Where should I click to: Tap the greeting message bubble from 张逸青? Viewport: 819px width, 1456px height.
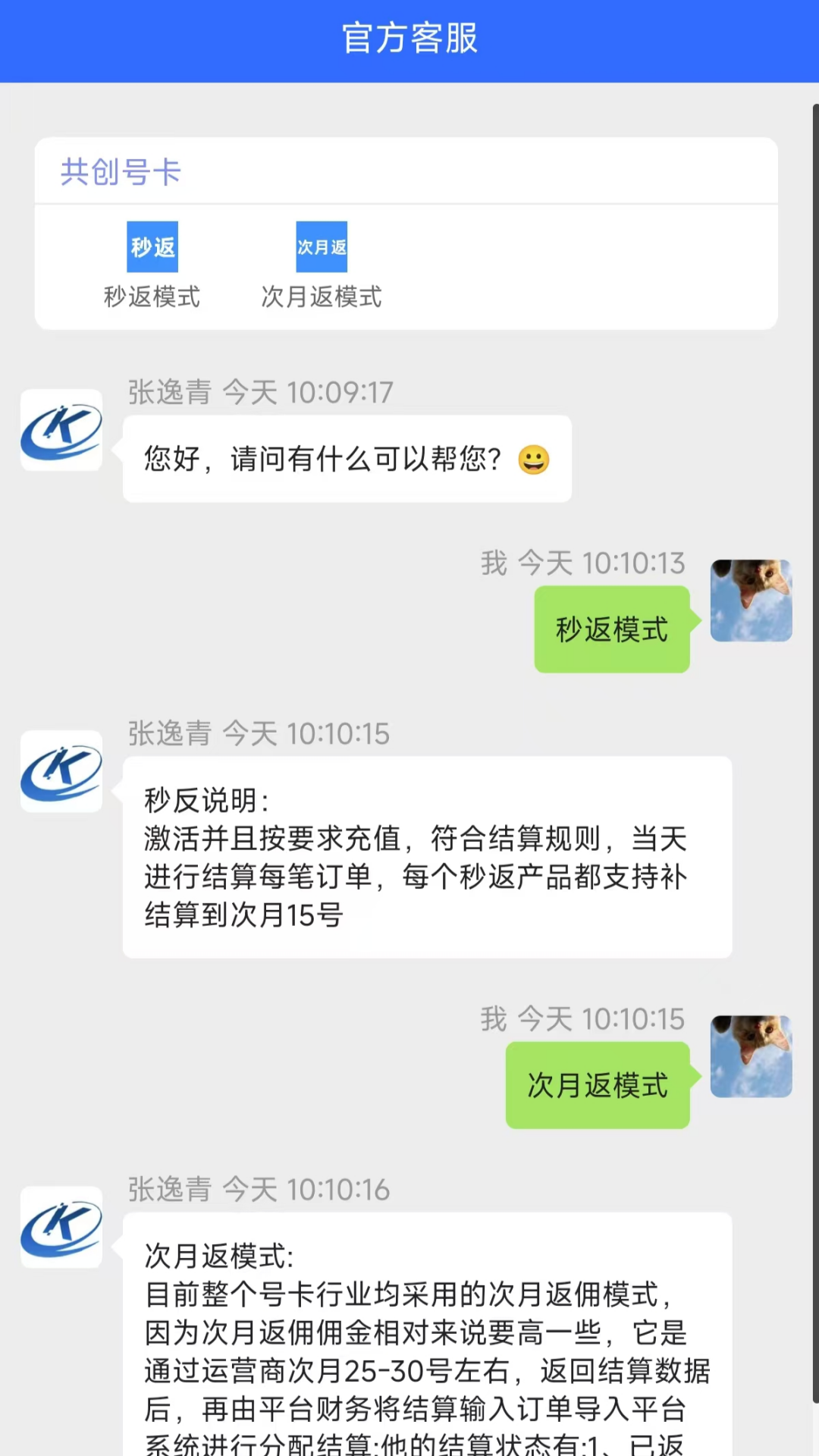point(346,459)
